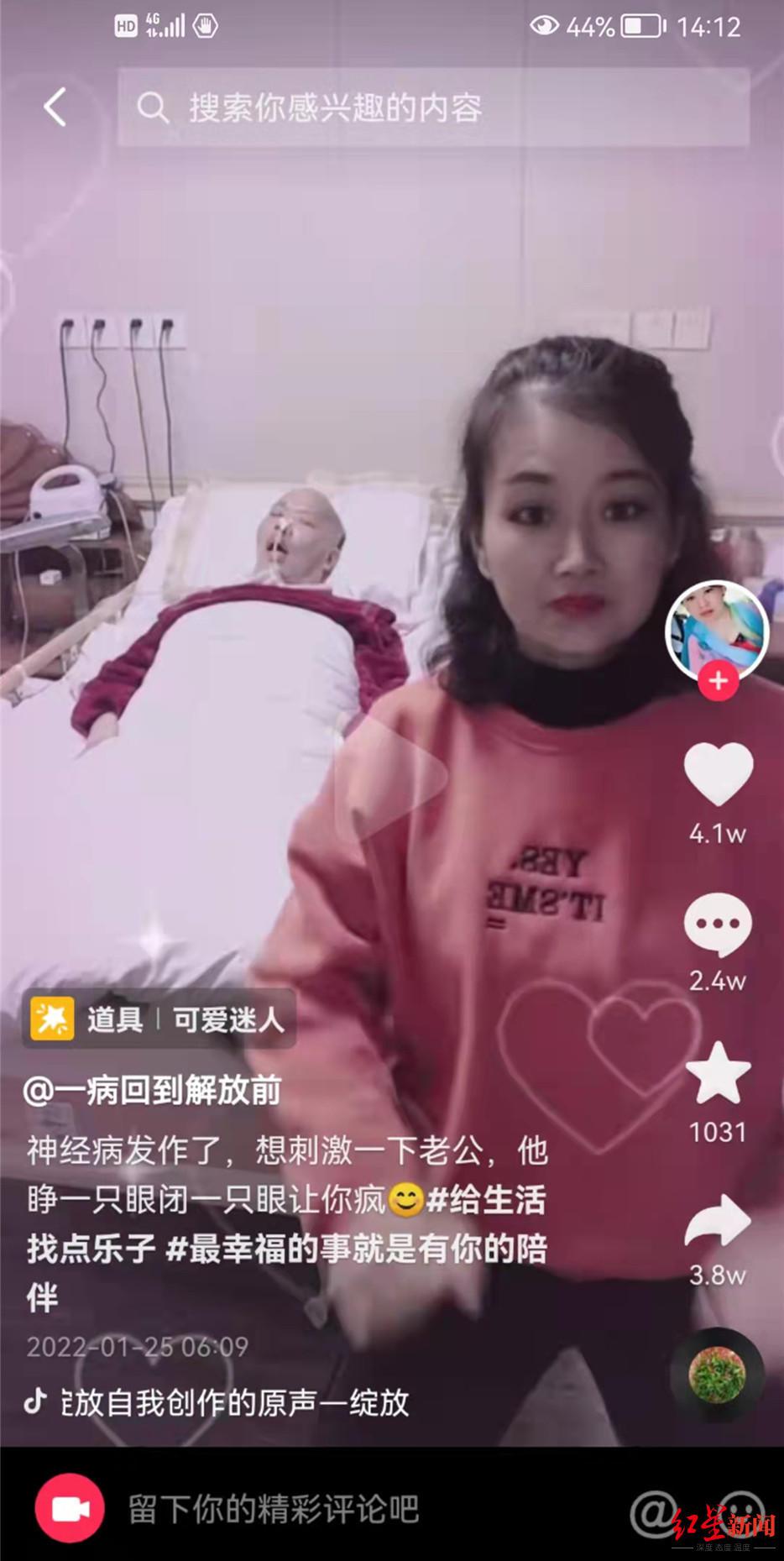This screenshot has height=1561, width=784.
Task: Go back with the top-left arrow
Action: tap(55, 107)
